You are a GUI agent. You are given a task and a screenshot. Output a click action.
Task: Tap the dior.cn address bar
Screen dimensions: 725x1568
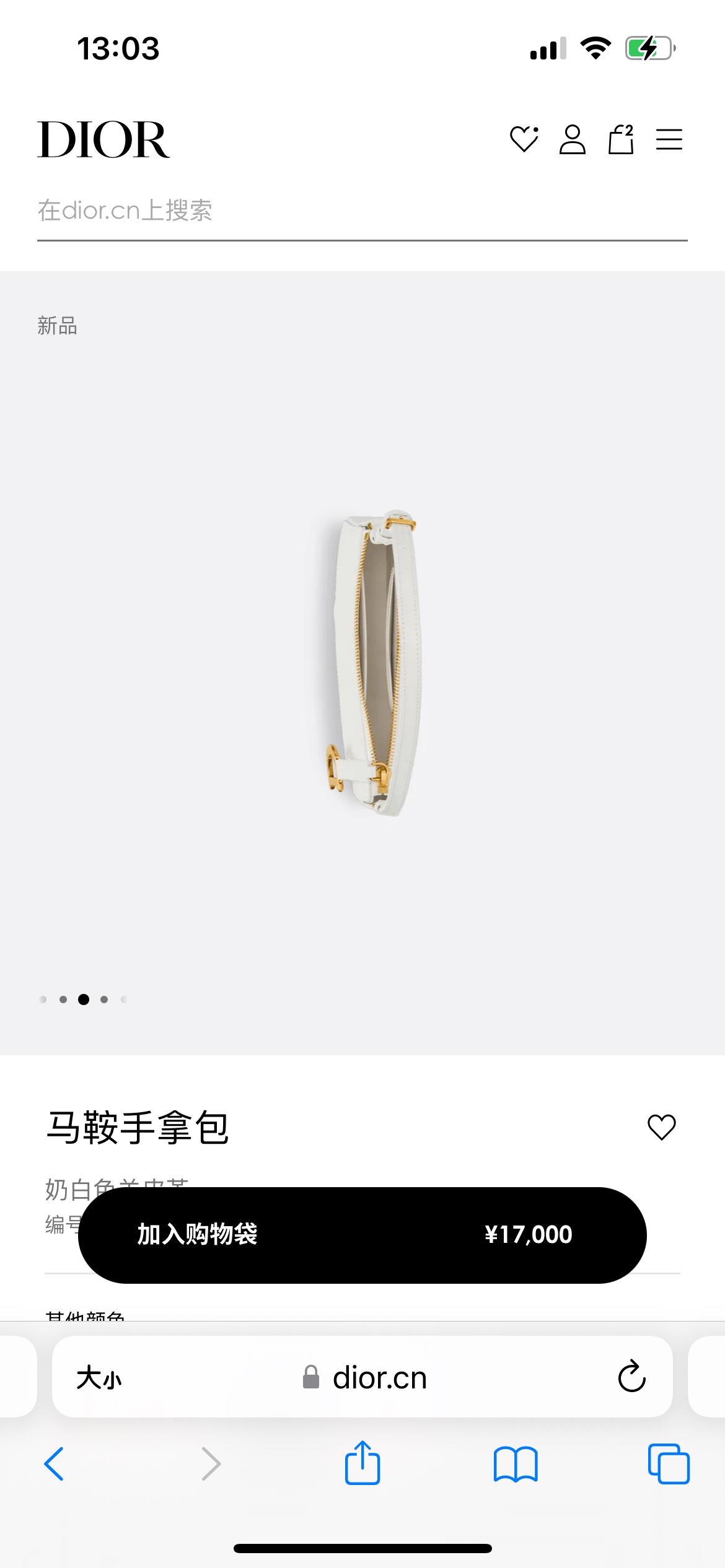click(379, 1379)
